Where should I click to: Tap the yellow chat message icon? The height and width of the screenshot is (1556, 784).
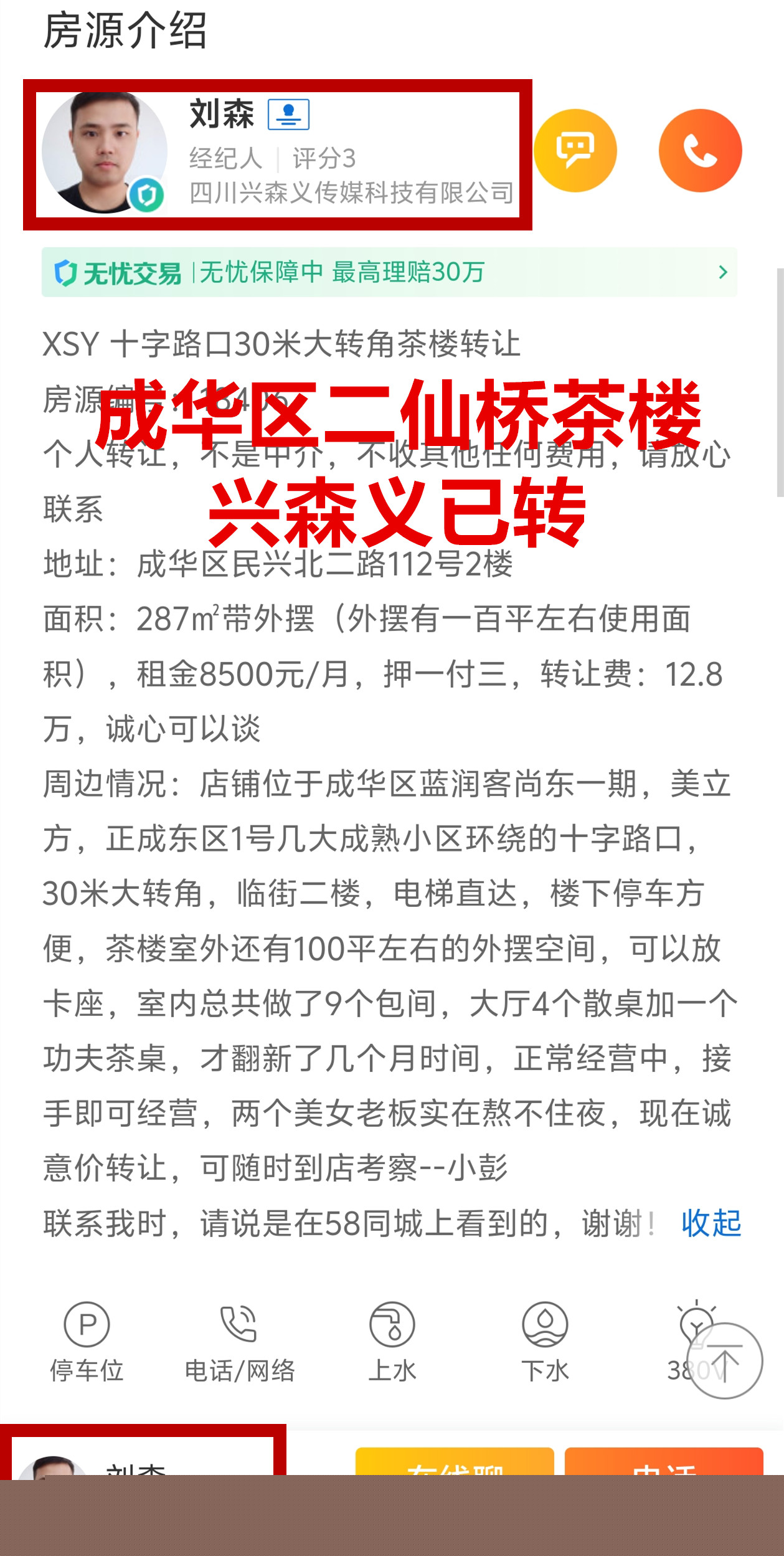pos(575,151)
